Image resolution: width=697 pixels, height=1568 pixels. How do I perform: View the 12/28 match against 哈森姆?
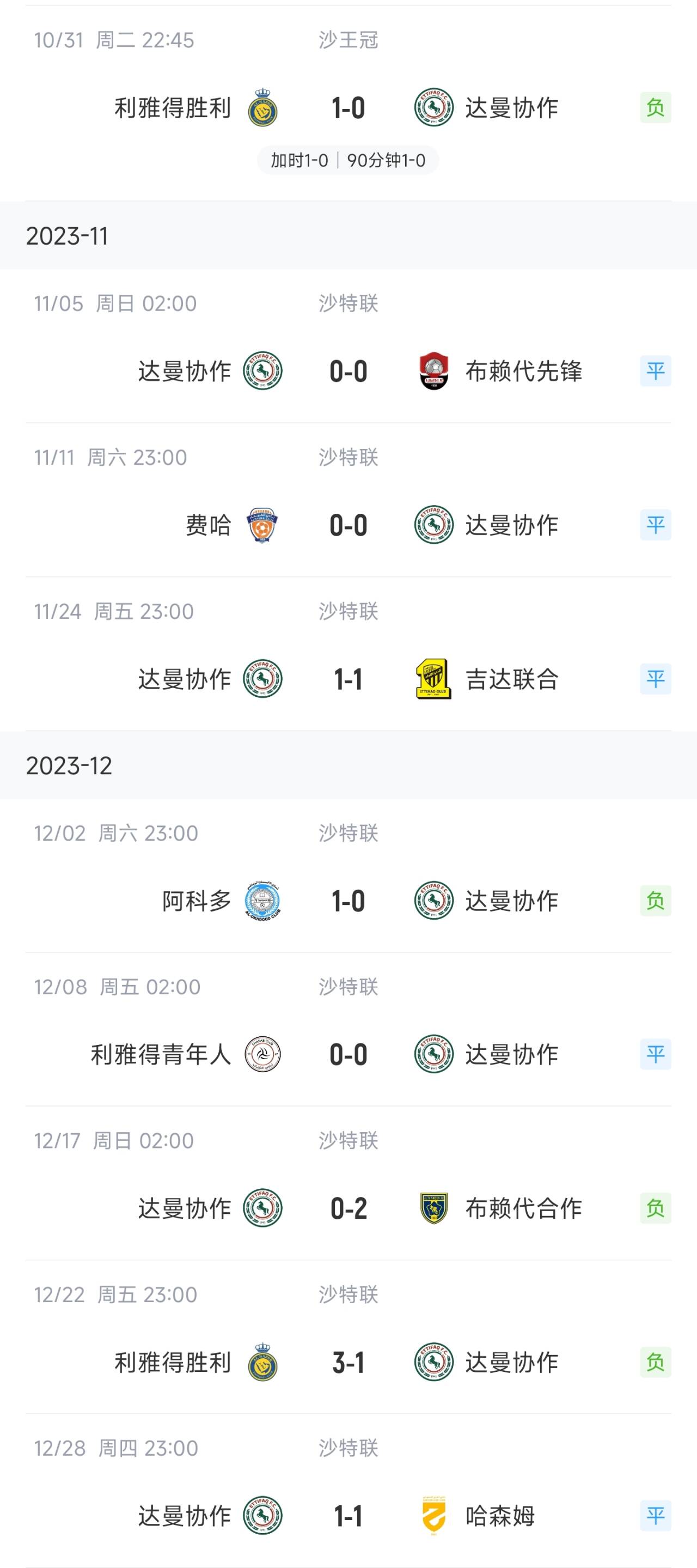(348, 1491)
